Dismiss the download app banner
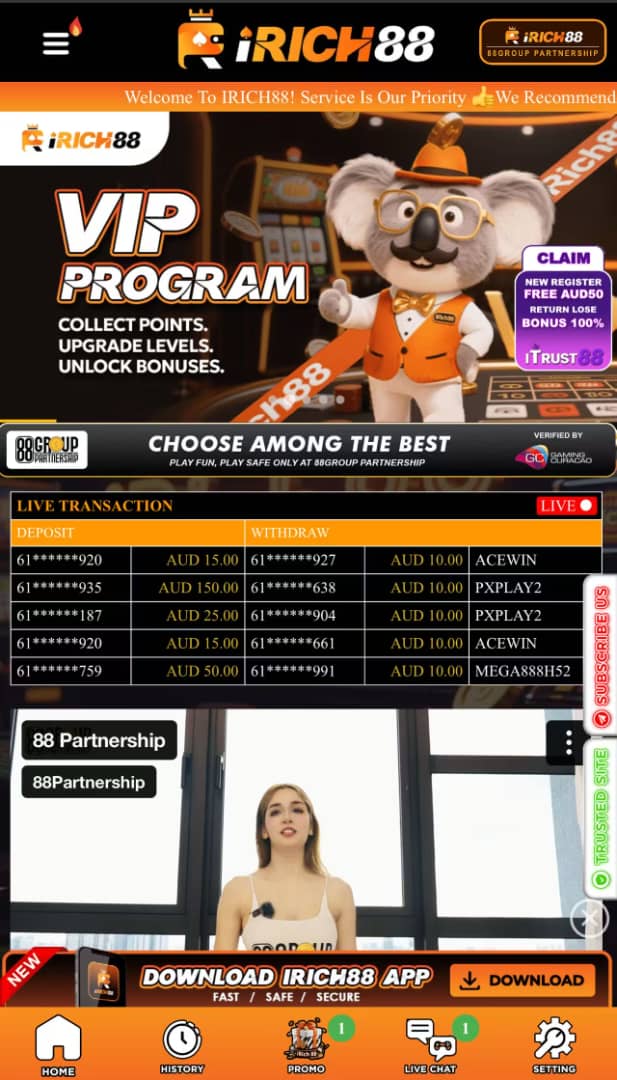 (589, 918)
